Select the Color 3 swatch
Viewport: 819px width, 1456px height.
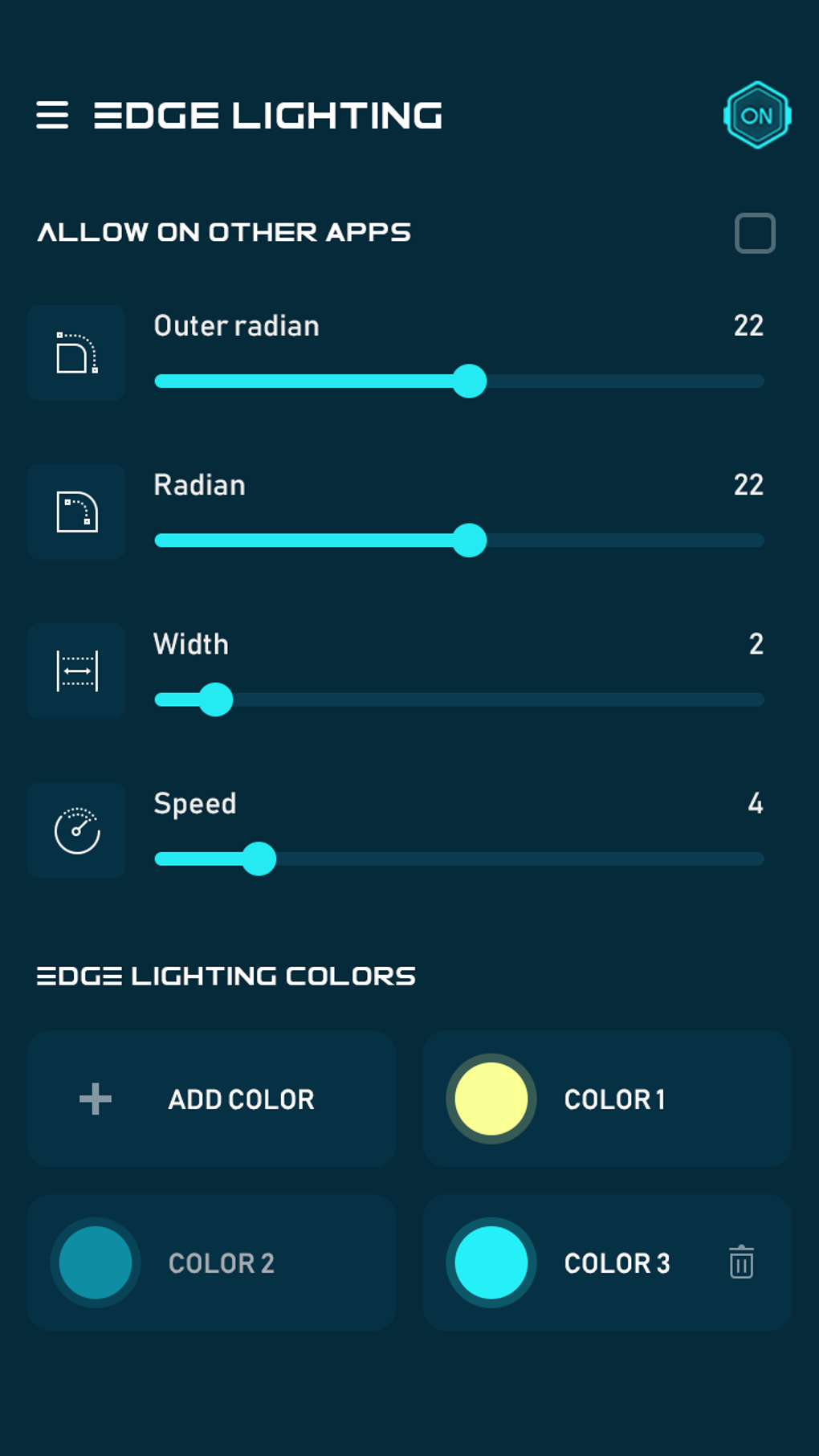[491, 1262]
